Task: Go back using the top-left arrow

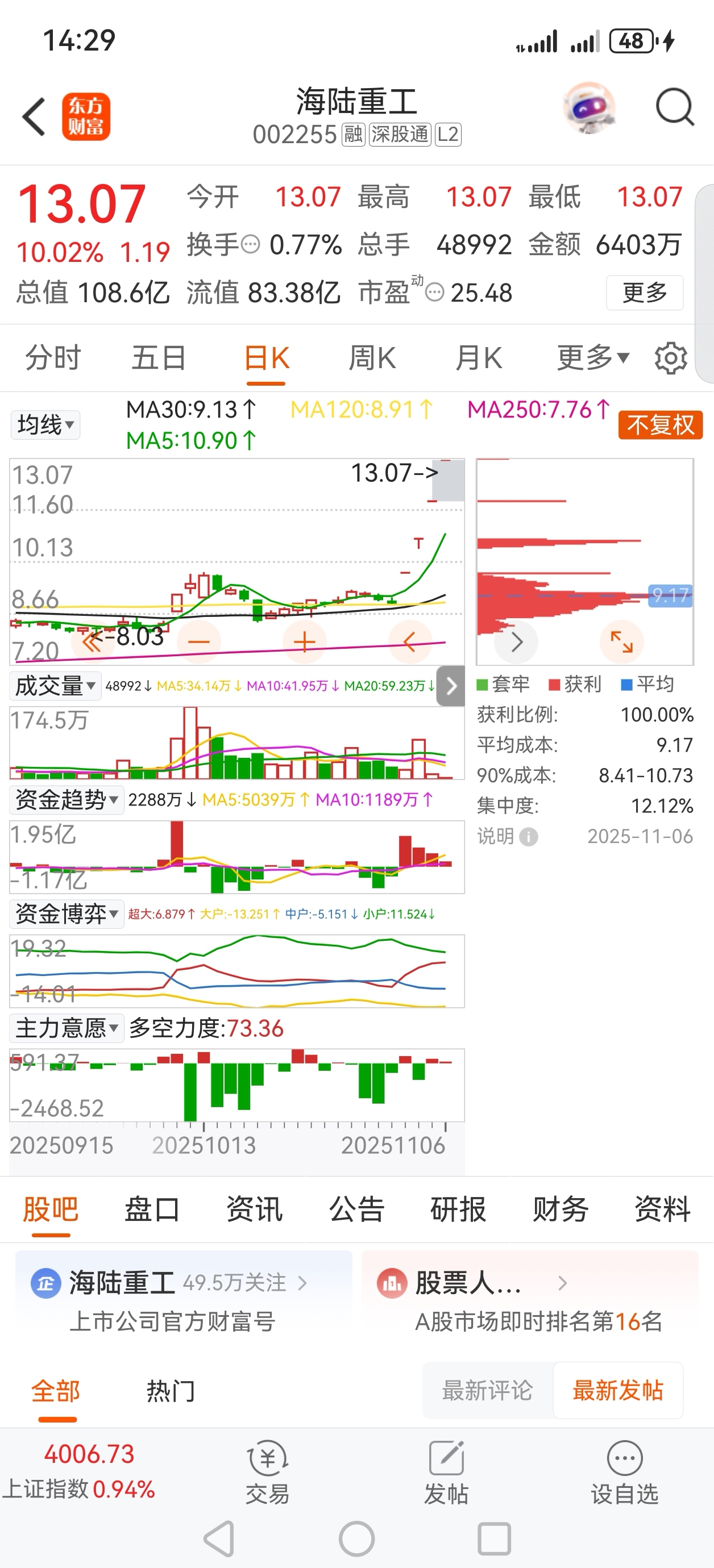Action: click(x=34, y=116)
